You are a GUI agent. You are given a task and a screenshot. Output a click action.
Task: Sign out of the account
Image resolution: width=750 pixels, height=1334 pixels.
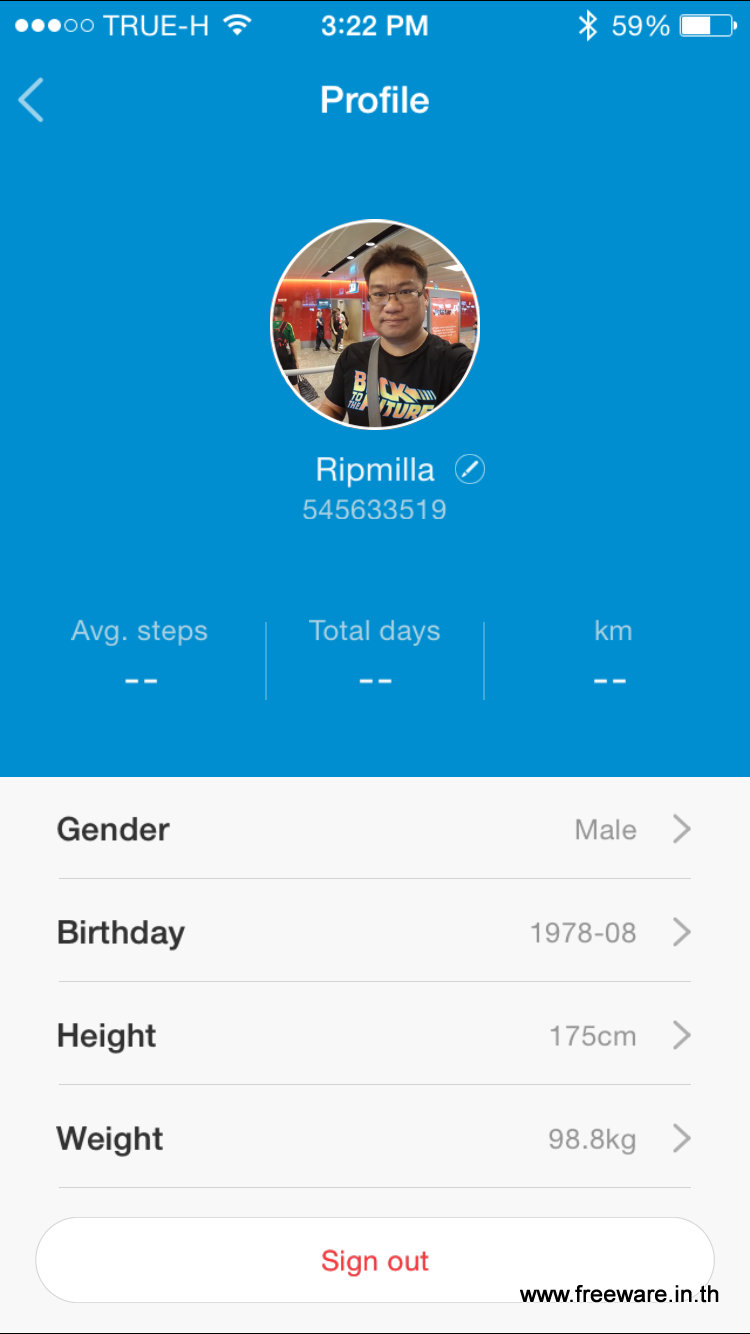pos(375,1260)
